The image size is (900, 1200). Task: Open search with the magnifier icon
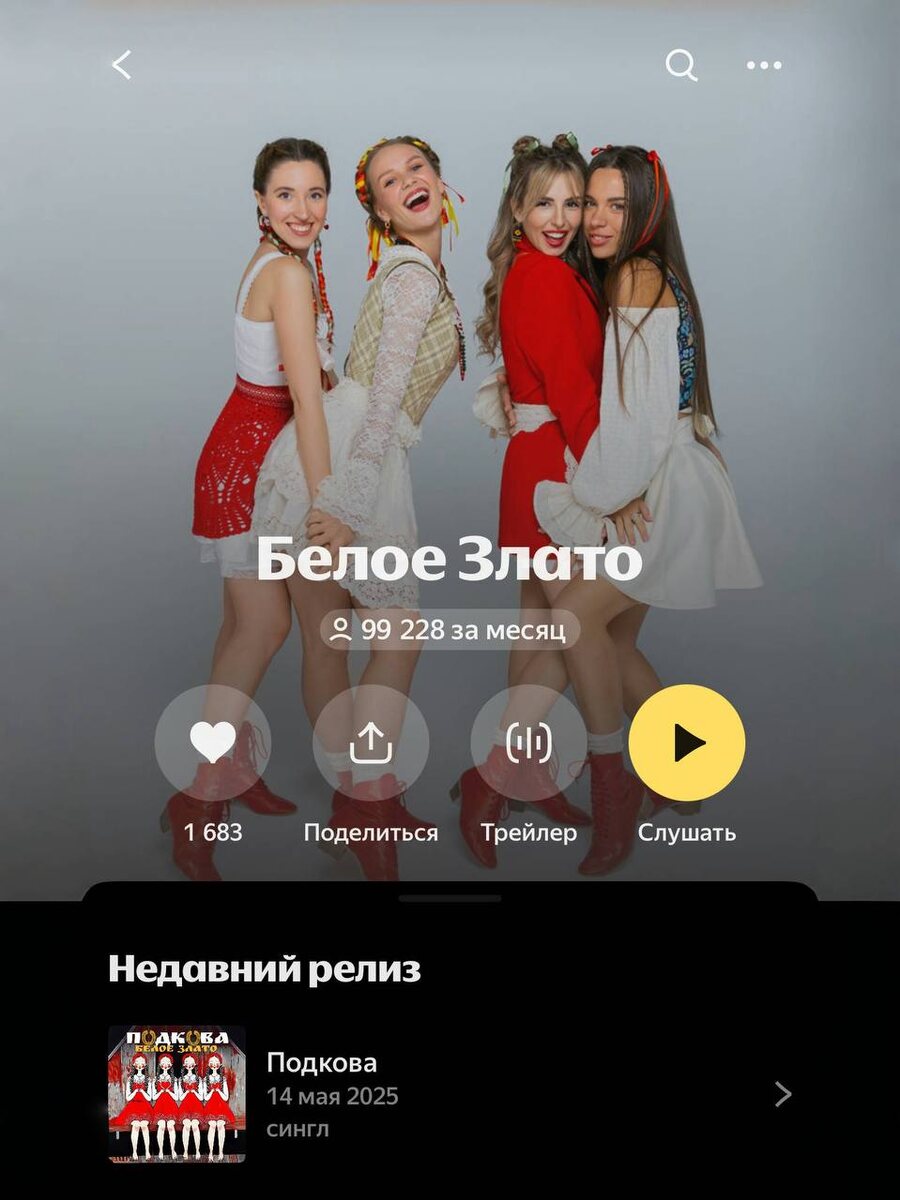click(681, 66)
